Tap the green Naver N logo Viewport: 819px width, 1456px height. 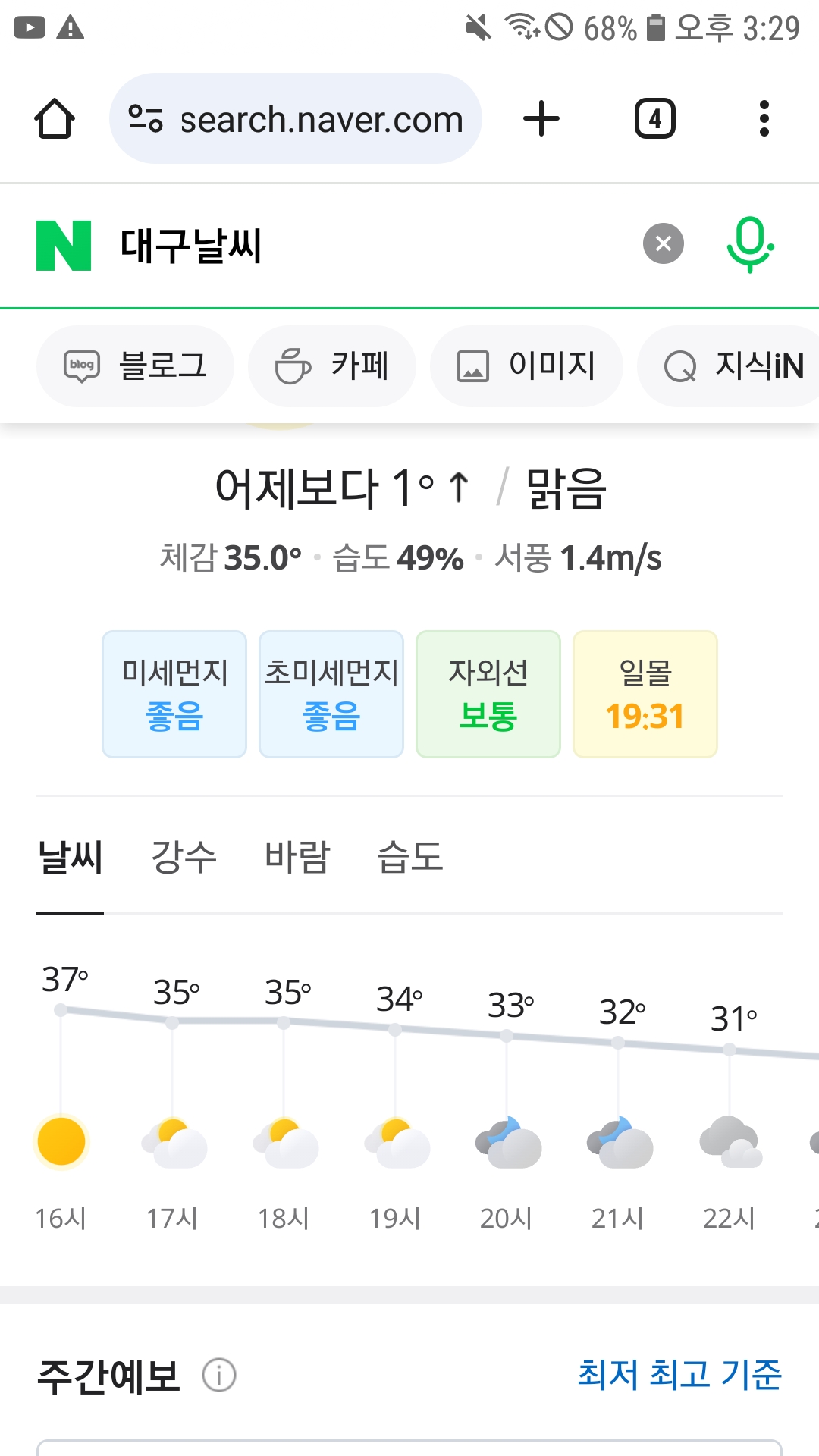(x=64, y=245)
